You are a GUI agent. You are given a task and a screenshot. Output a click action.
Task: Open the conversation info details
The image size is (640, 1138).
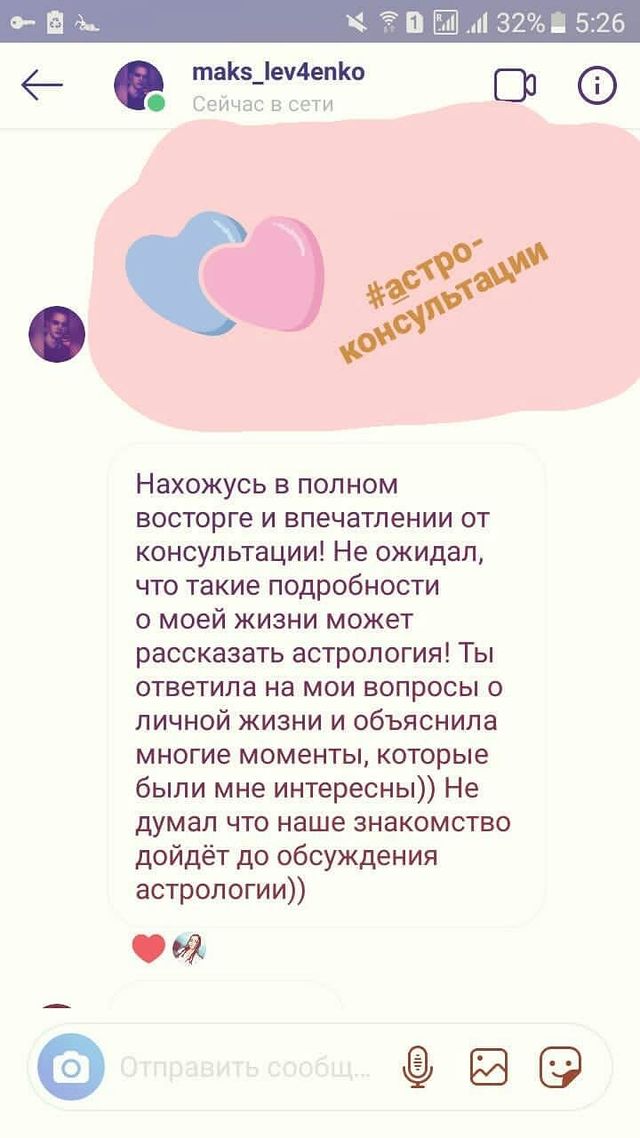pyautogui.click(x=597, y=86)
